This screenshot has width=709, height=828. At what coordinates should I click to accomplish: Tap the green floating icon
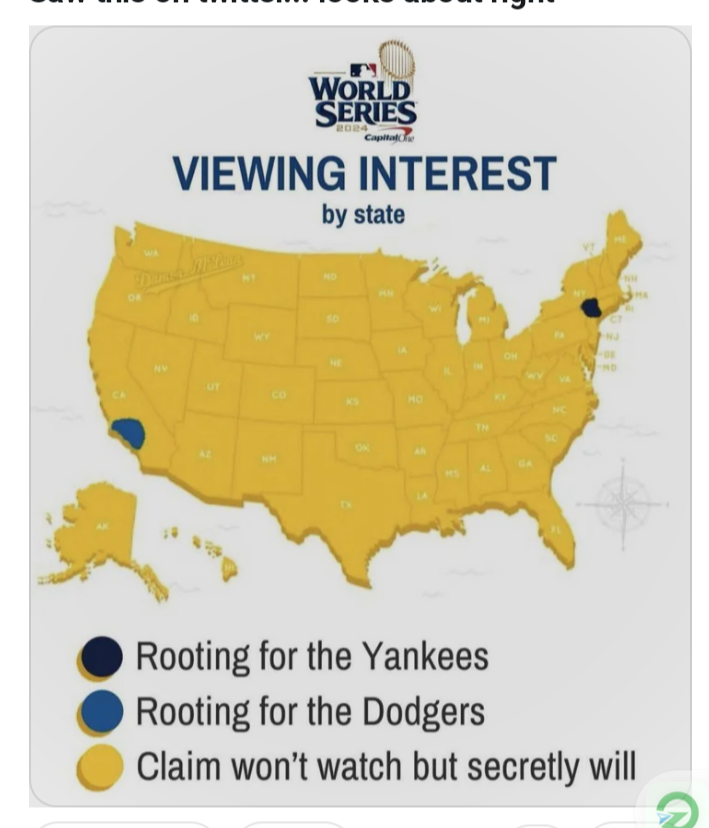[677, 808]
